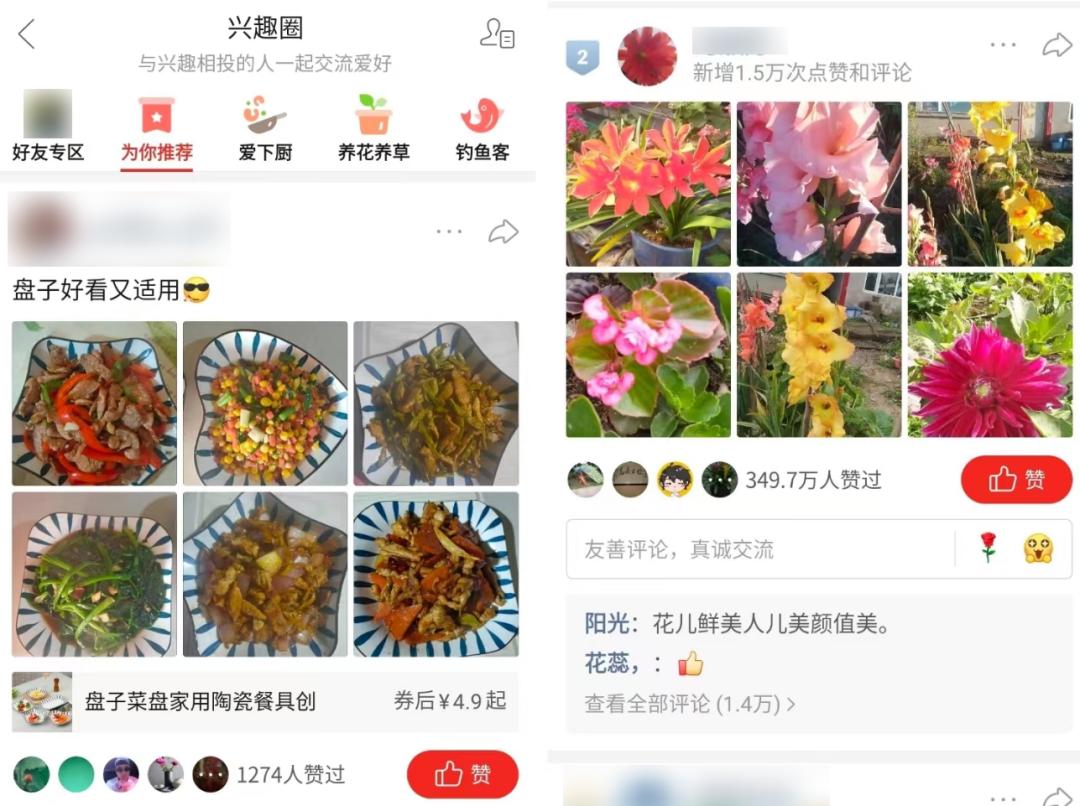The width and height of the screenshot is (1080, 806).
Task: View all comments 查看全部评论 (1.4万)
Action: [x=690, y=704]
